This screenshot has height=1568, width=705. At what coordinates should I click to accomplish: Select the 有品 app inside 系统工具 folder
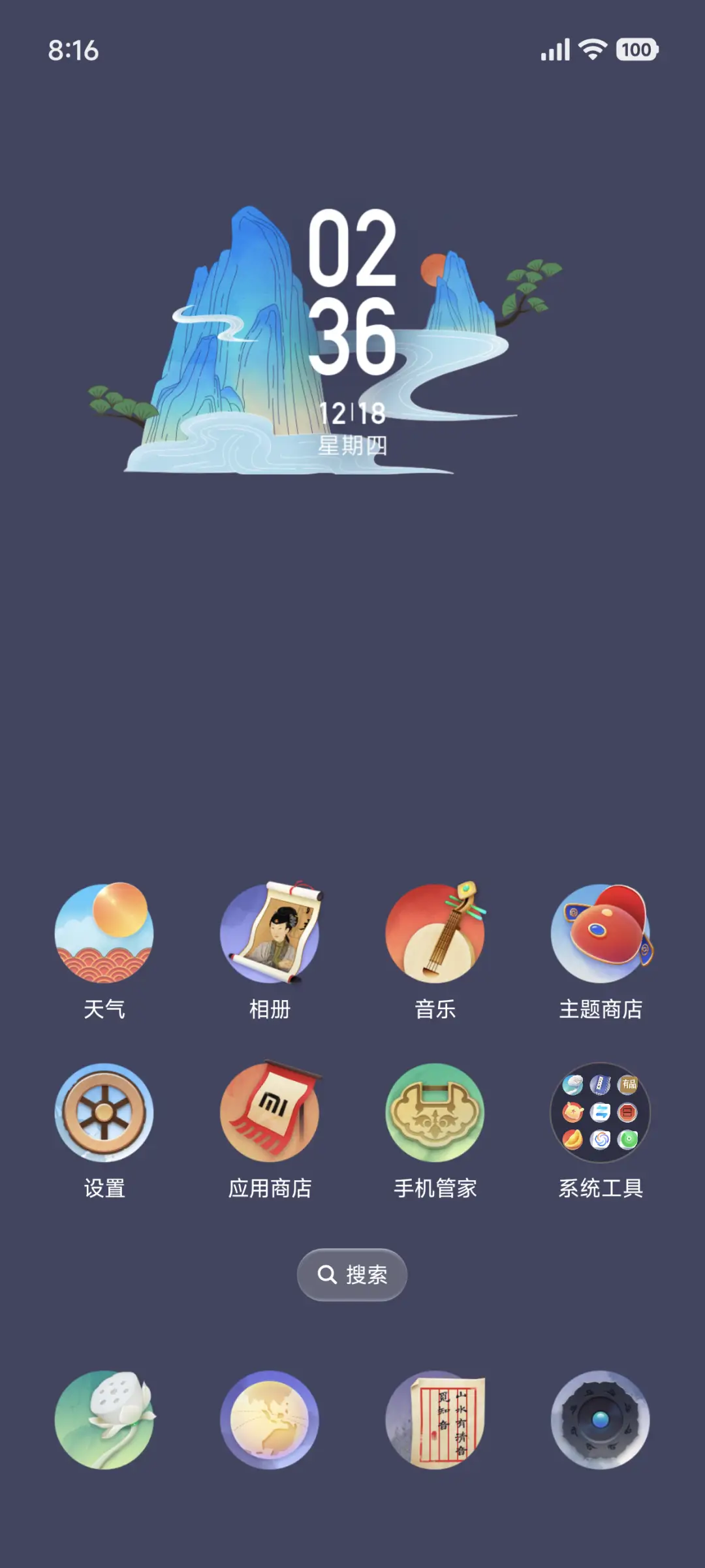(628, 1084)
